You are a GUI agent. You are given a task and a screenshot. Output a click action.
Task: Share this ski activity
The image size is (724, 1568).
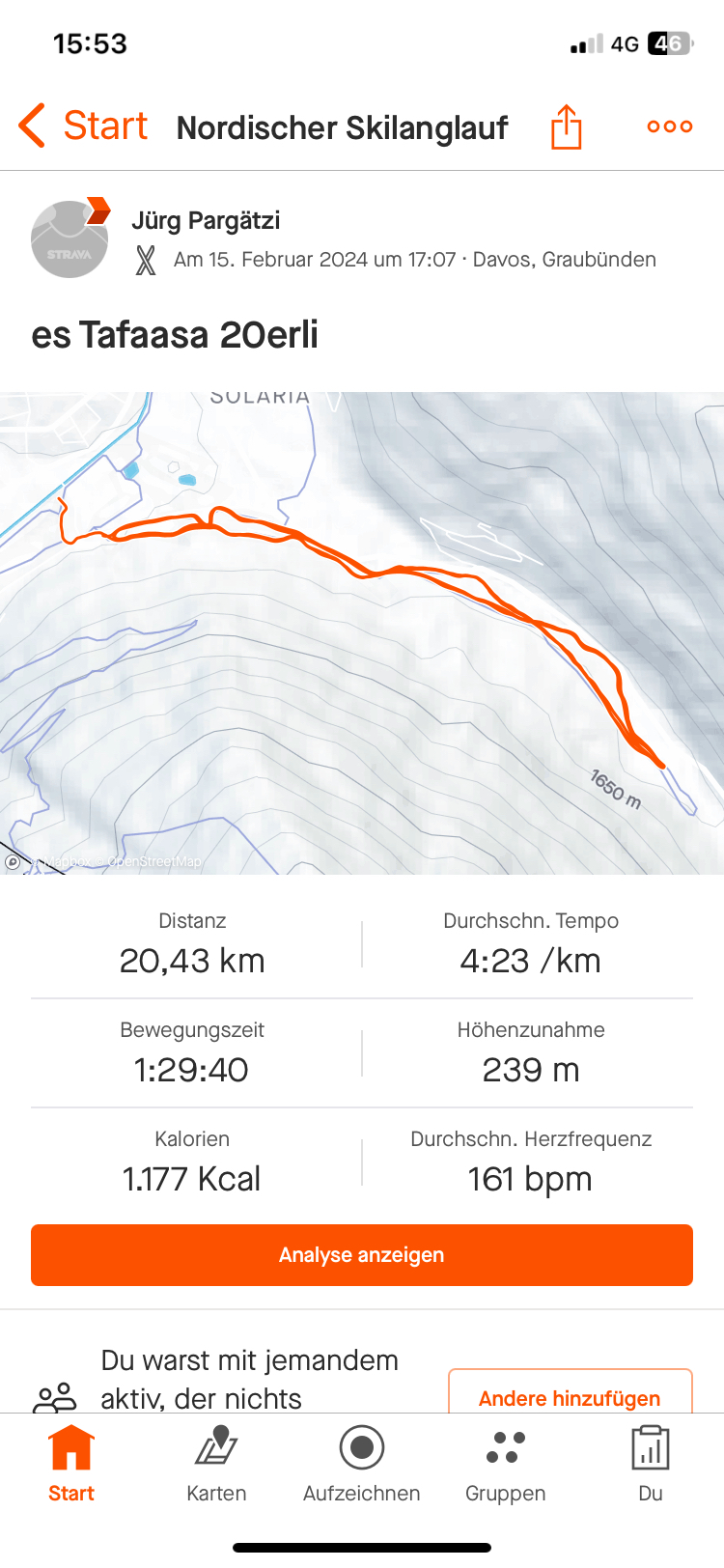click(566, 126)
